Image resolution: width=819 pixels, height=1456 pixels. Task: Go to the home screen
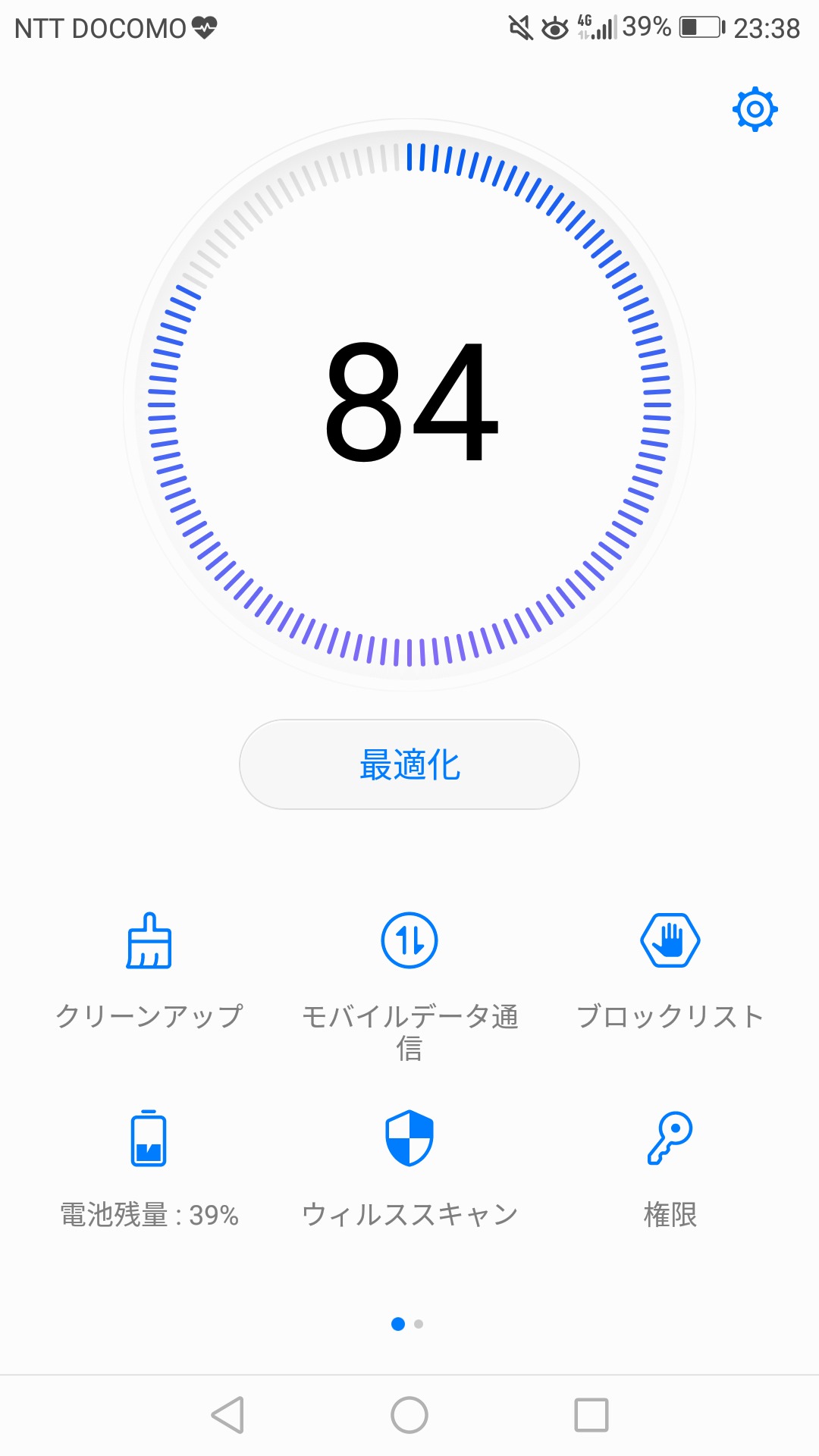click(409, 1415)
